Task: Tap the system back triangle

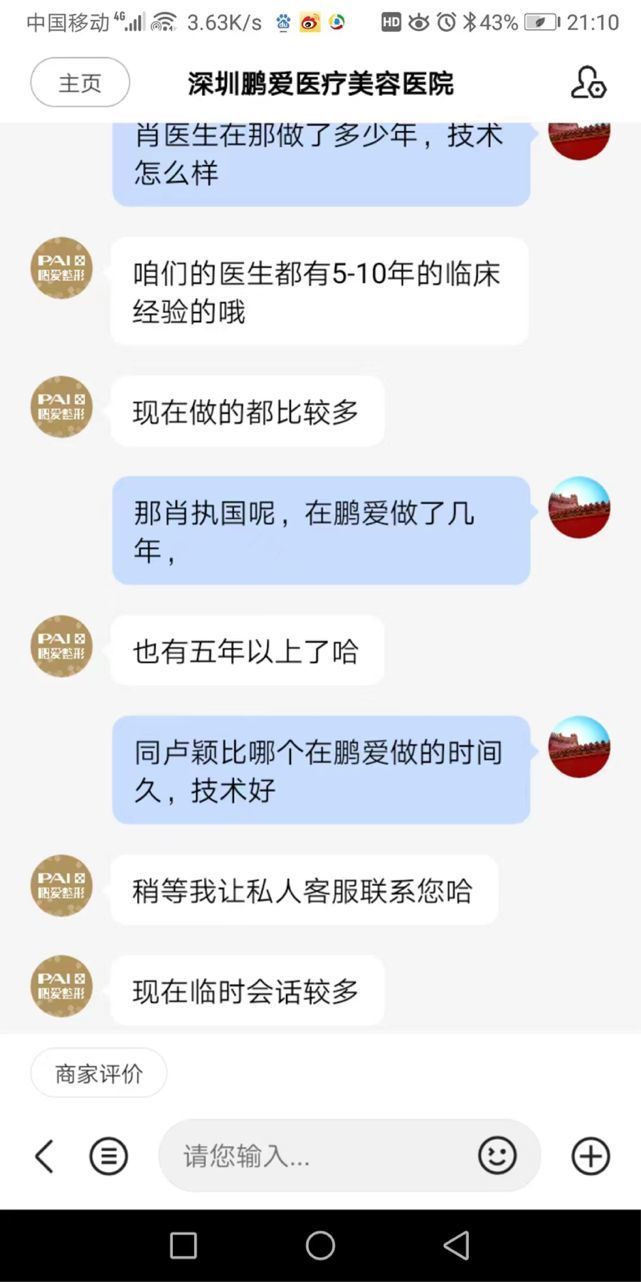Action: pos(456,1245)
